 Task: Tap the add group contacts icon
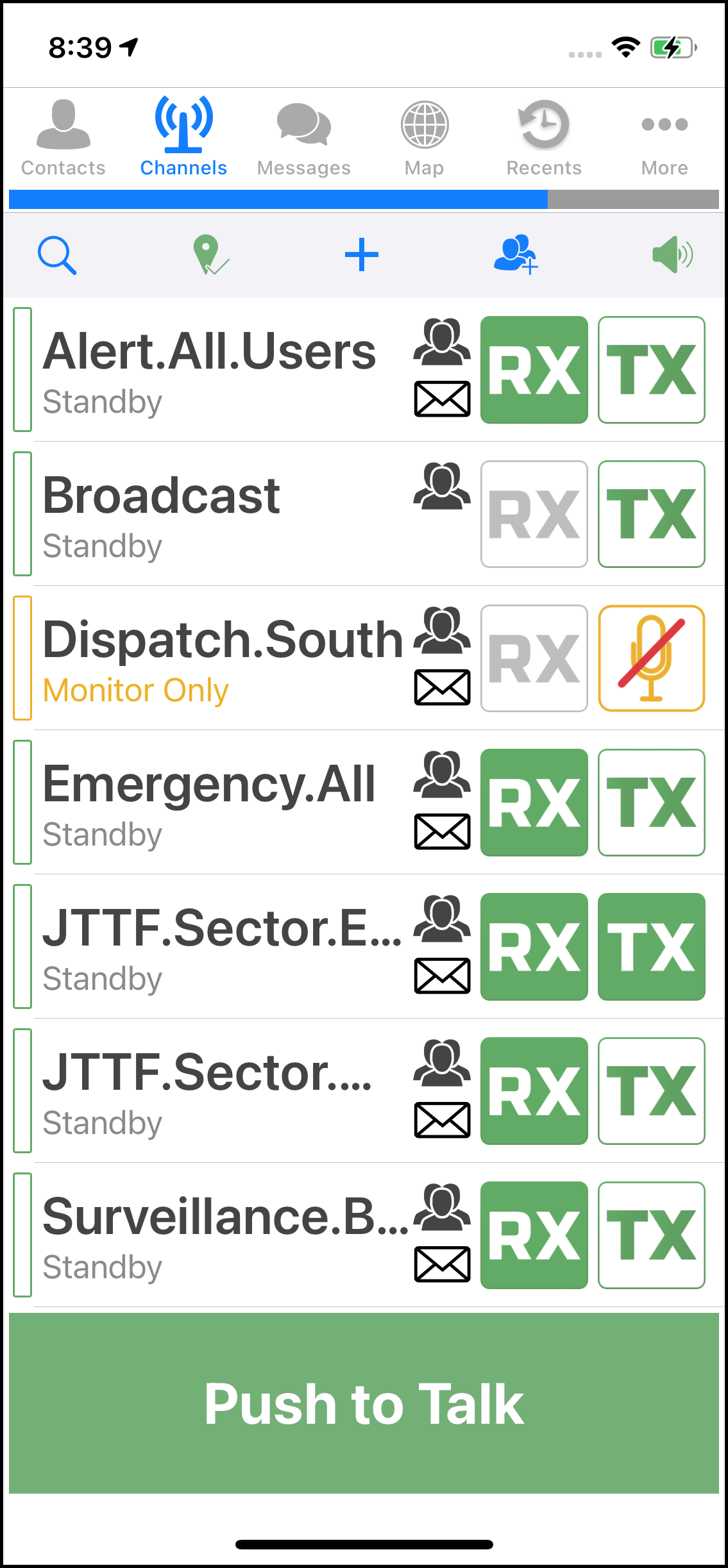(515, 255)
